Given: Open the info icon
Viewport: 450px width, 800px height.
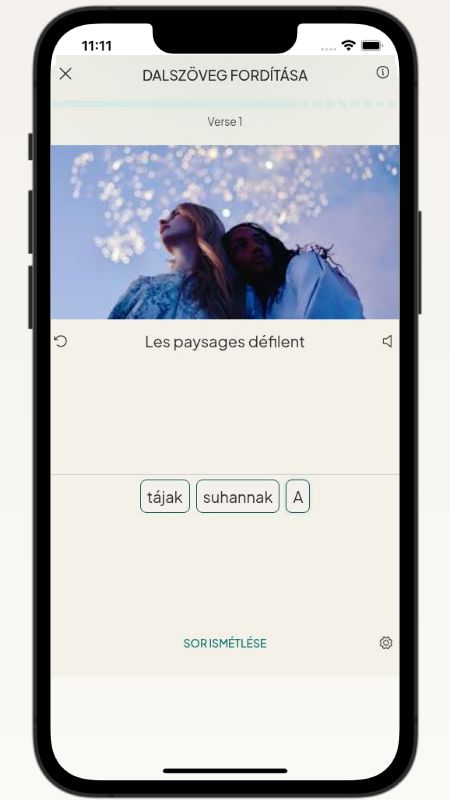Looking at the screenshot, I should (x=383, y=72).
